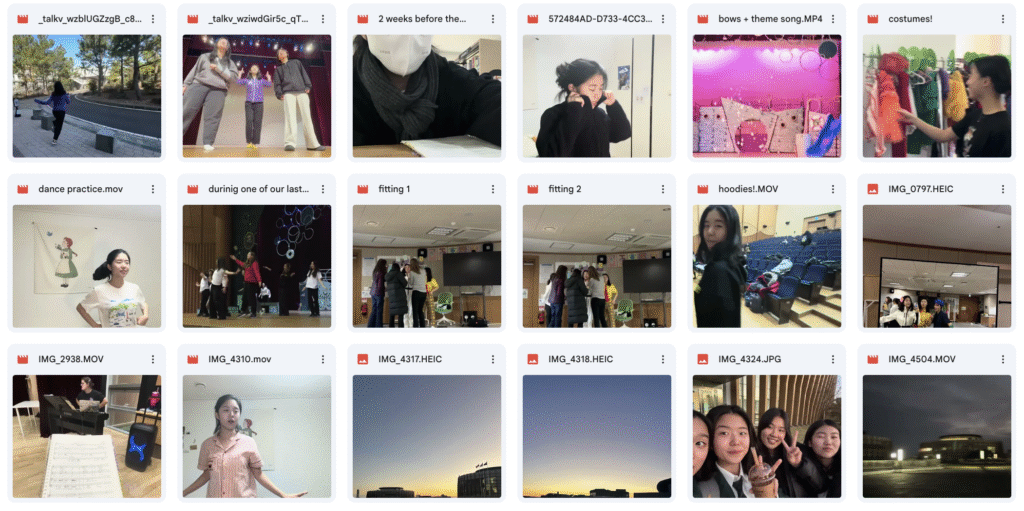The width and height of the screenshot is (1024, 511).
Task: Play the video IMG_2938.MOV
Action: point(87,437)
